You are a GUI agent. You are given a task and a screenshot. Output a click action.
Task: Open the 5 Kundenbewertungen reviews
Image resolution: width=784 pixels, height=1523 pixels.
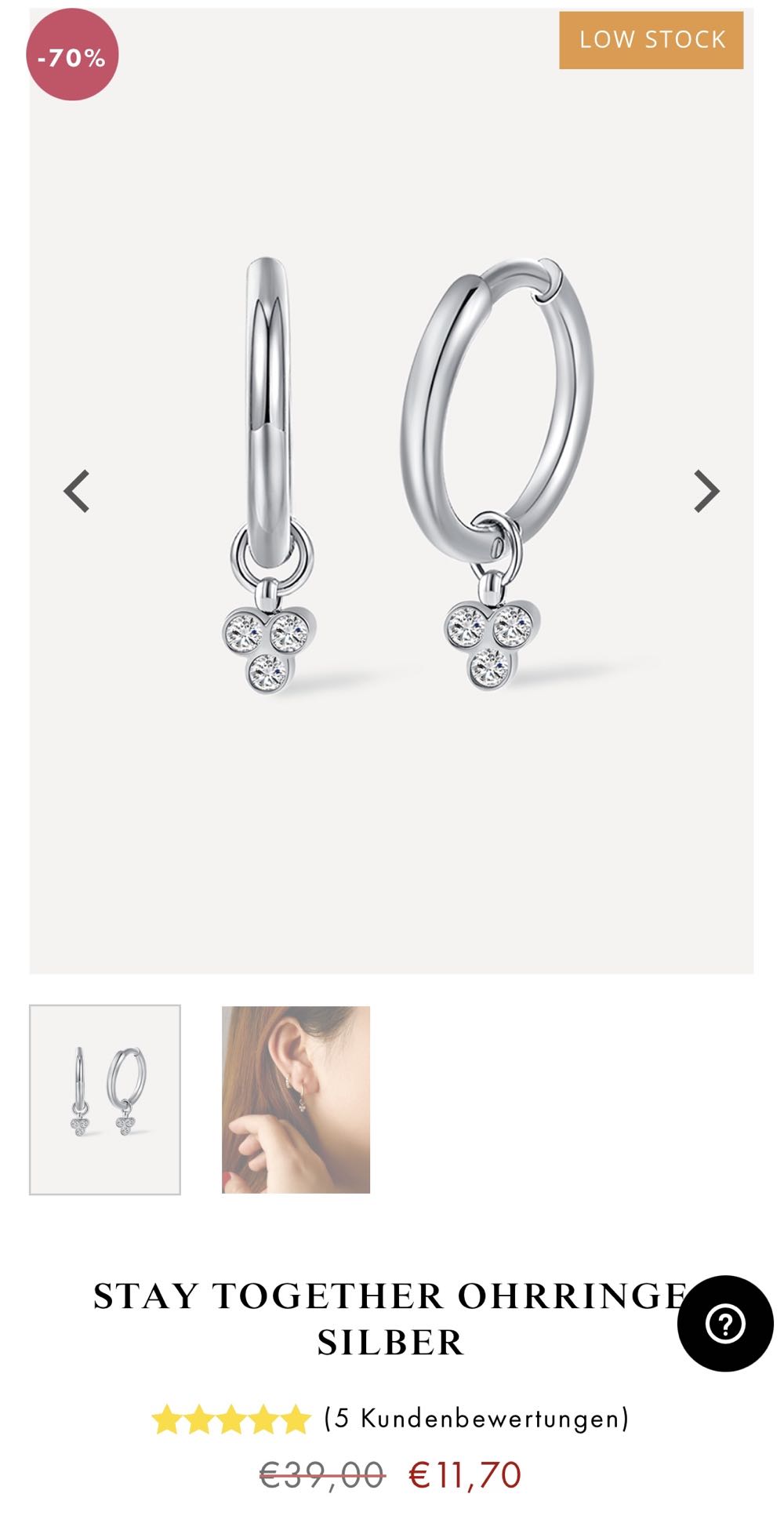(476, 1419)
